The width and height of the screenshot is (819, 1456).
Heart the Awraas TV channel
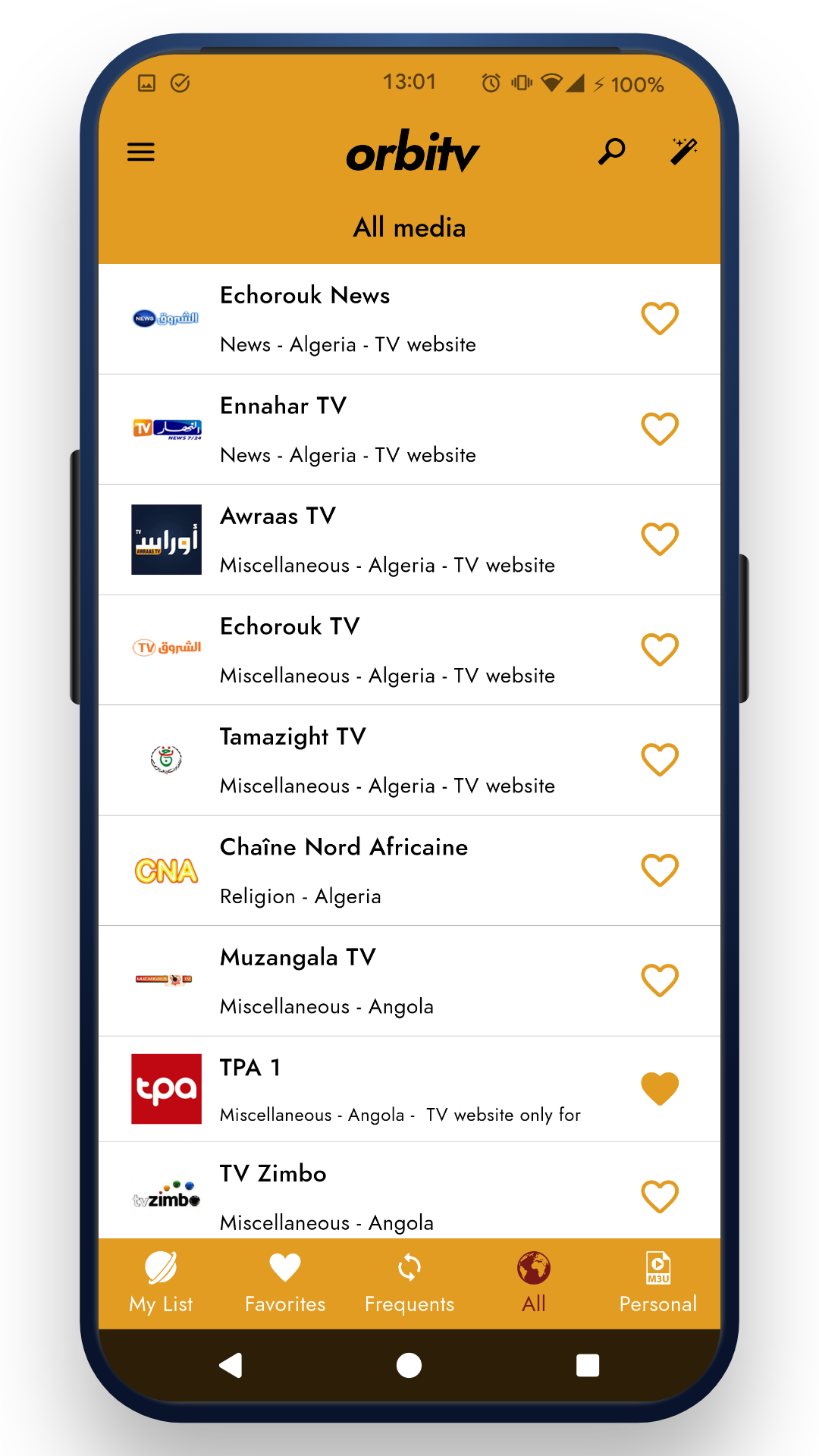pos(659,539)
